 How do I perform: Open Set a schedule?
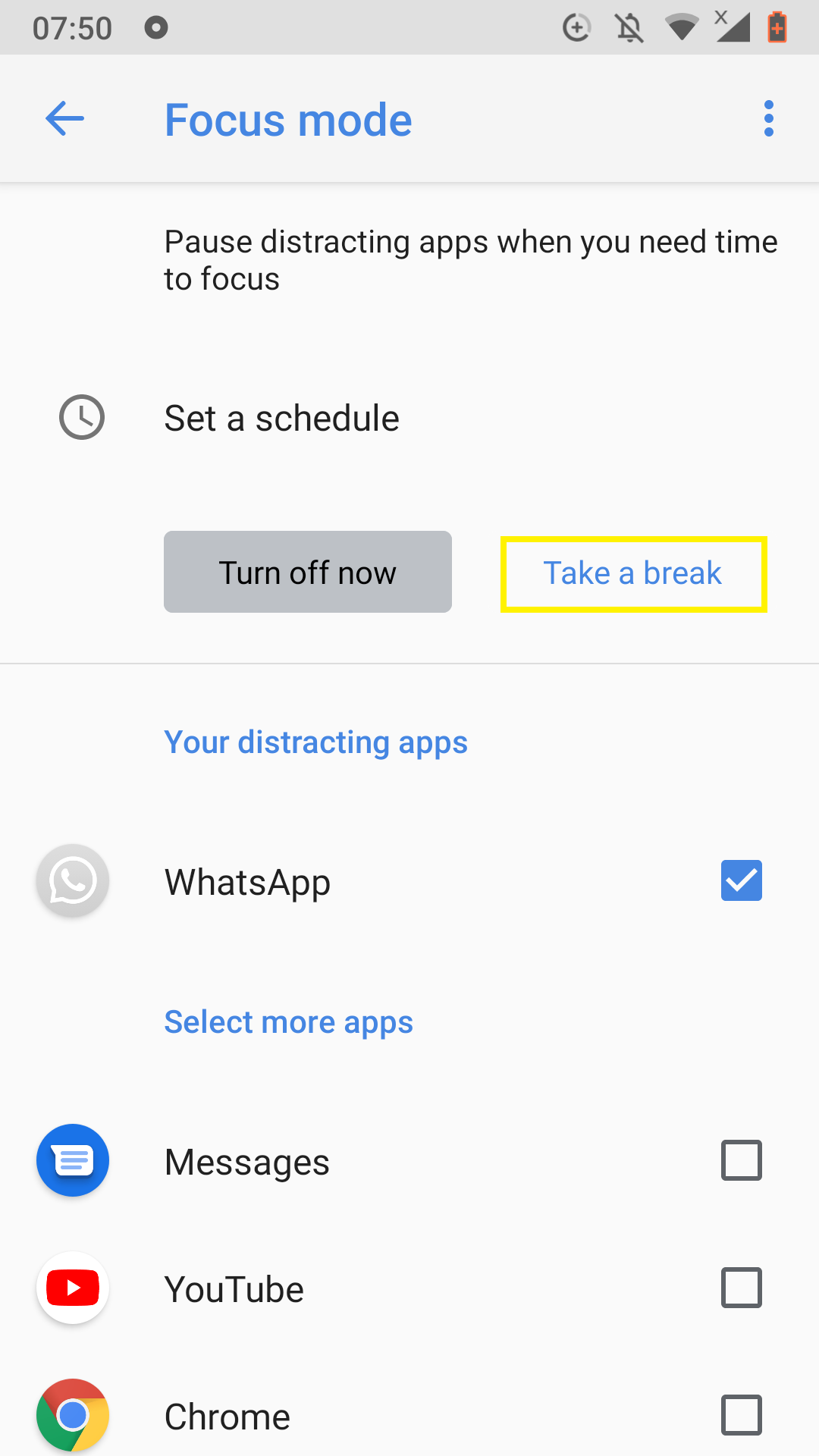(x=409, y=418)
